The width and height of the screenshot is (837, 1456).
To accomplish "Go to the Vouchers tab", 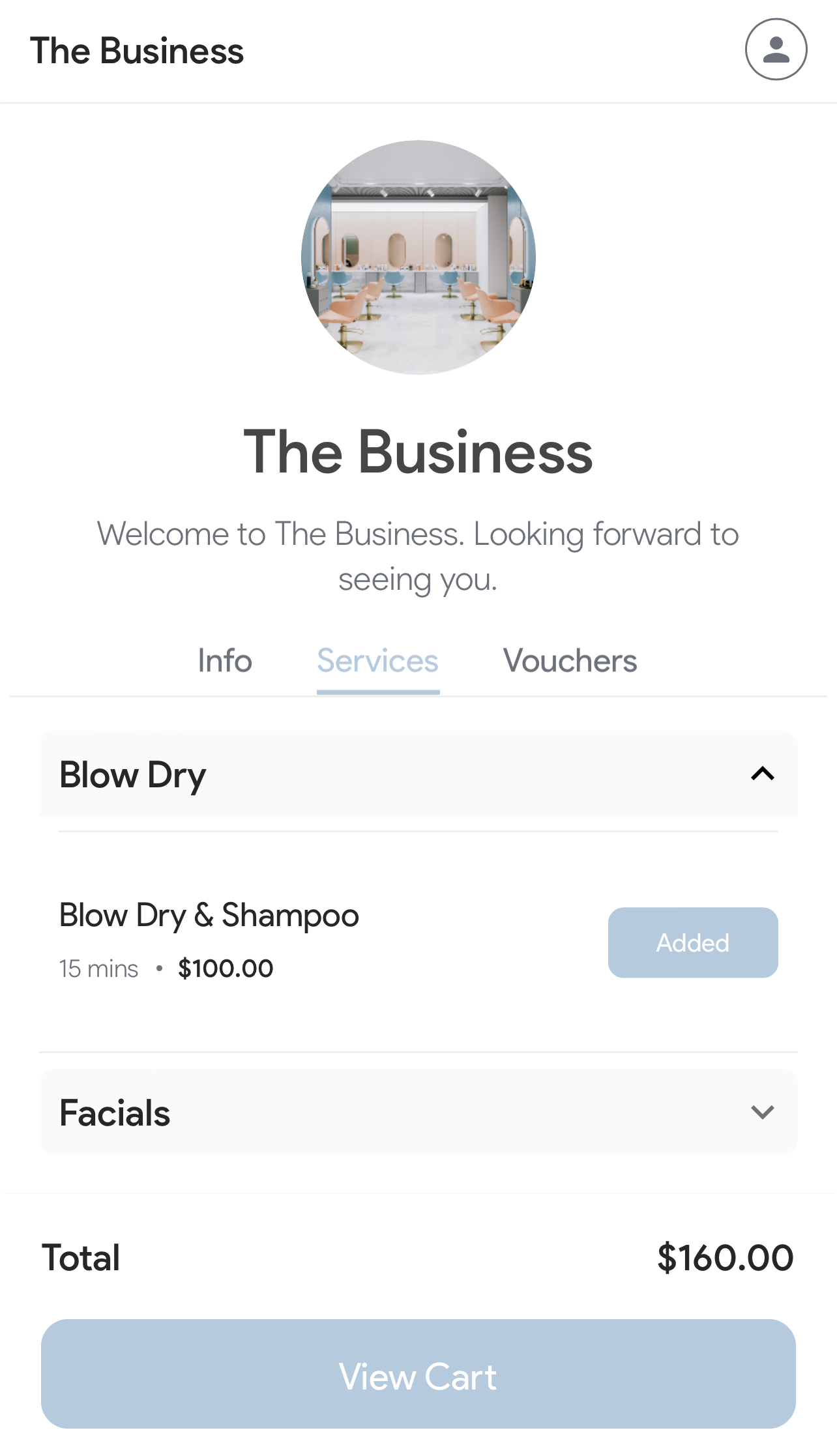I will pyautogui.click(x=570, y=661).
